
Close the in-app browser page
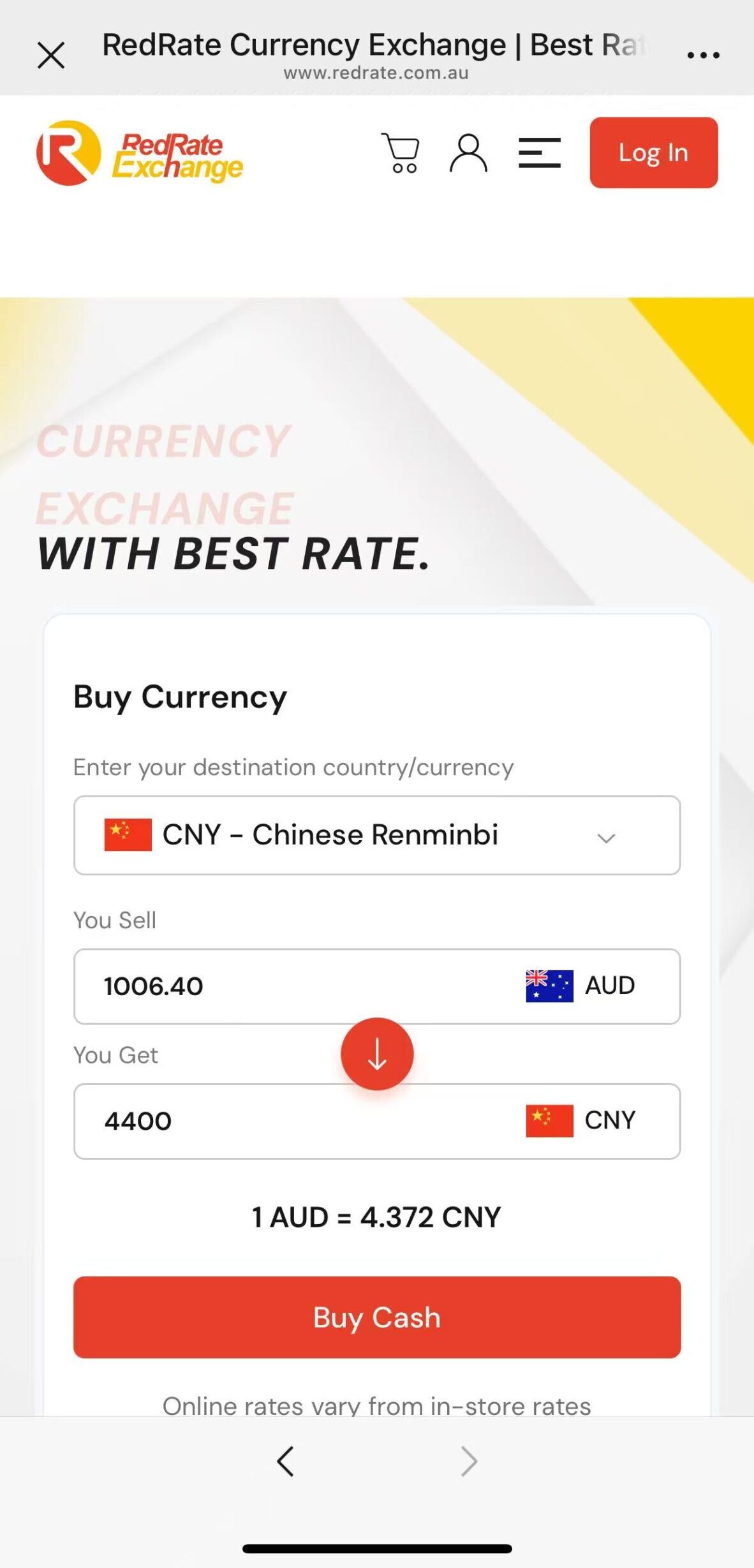[51, 55]
